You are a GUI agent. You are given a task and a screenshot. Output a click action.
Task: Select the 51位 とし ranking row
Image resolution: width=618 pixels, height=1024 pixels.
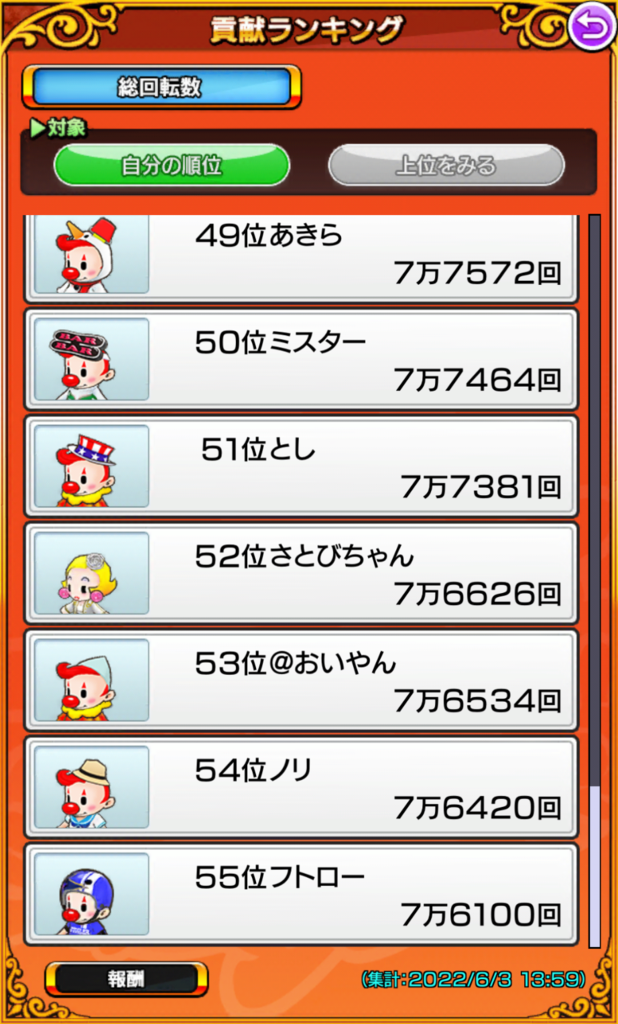click(300, 466)
